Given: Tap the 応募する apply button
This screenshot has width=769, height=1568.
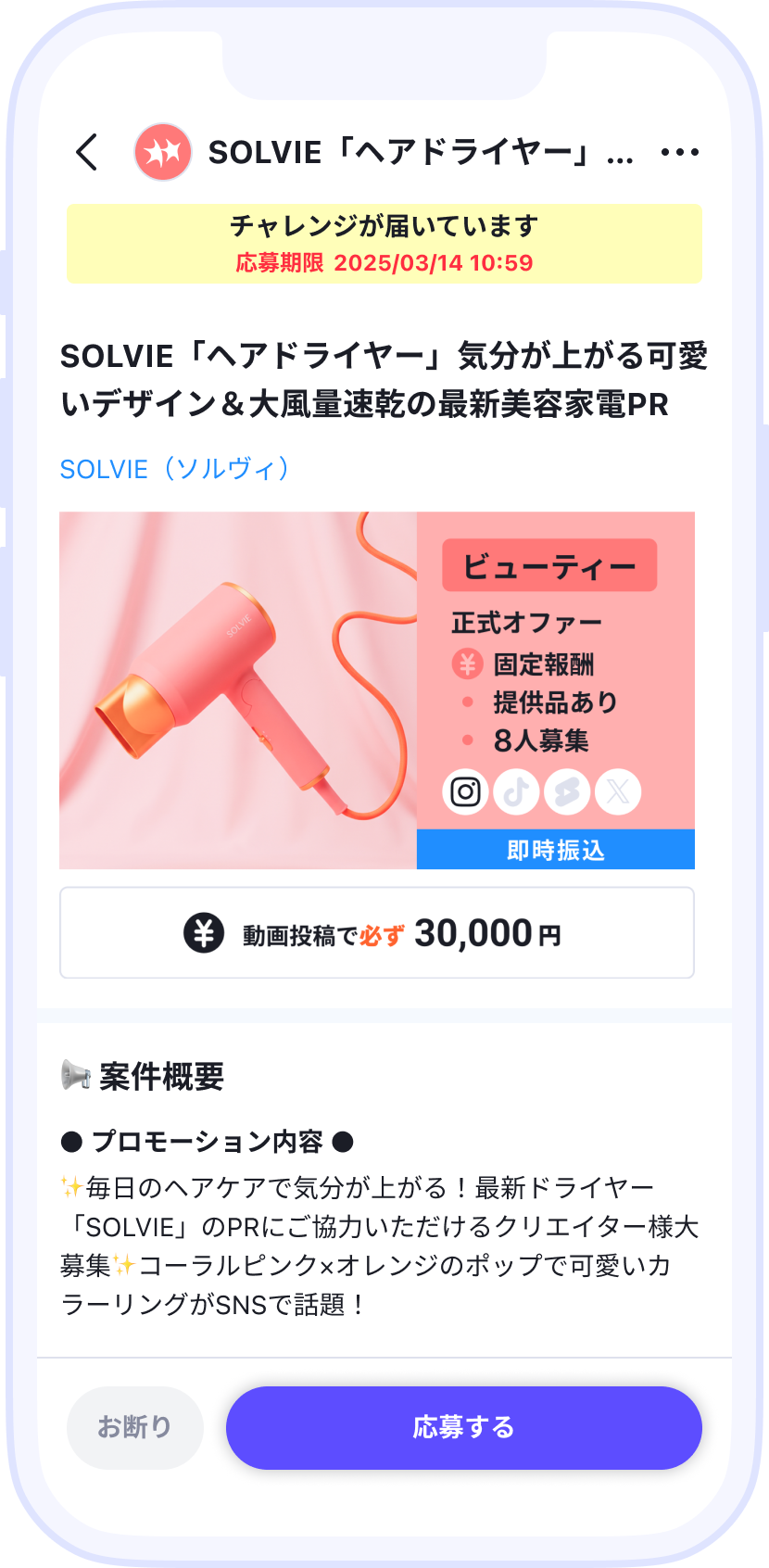Looking at the screenshot, I should click(x=464, y=1427).
